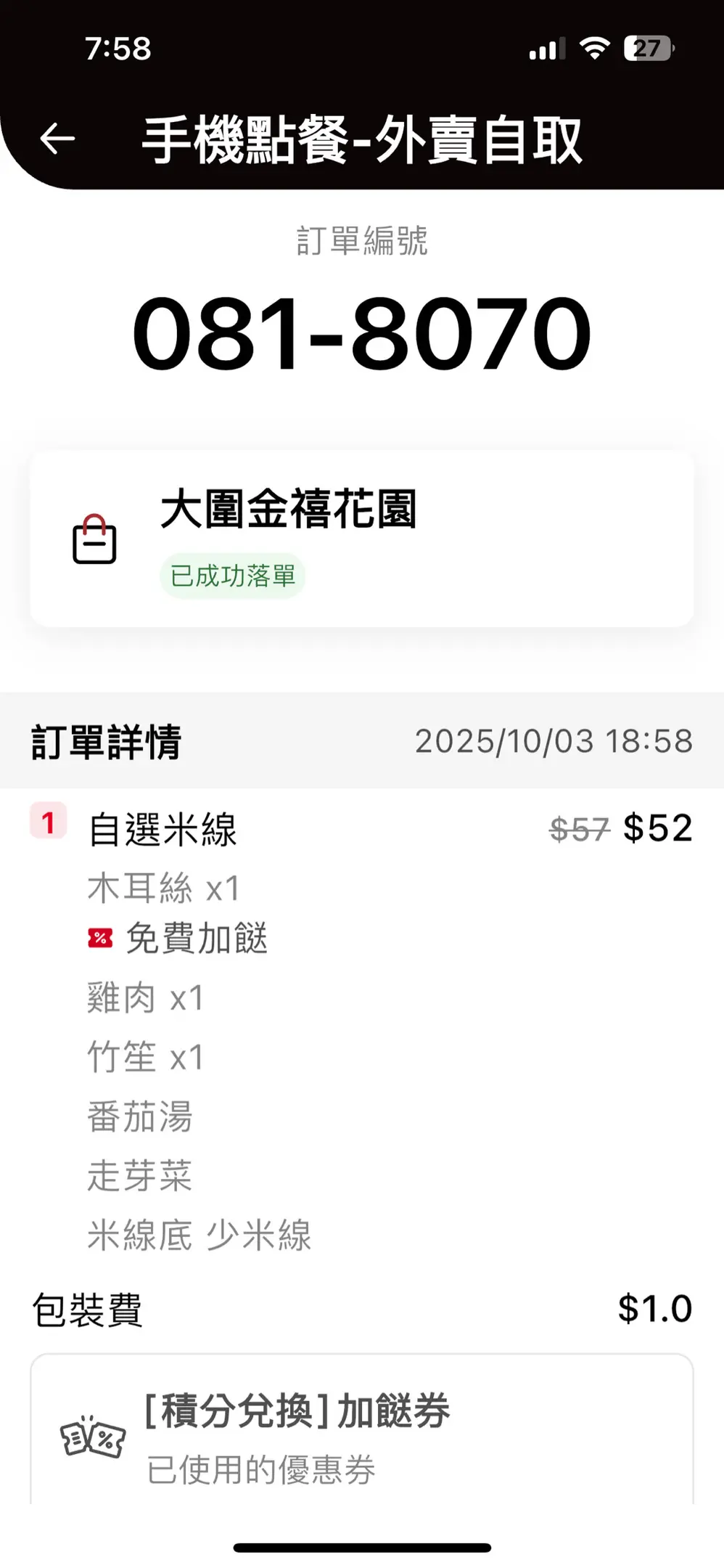Open the [積分兌換] 加餸券 coupon card
This screenshot has height=1568, width=724.
[x=361, y=1430]
